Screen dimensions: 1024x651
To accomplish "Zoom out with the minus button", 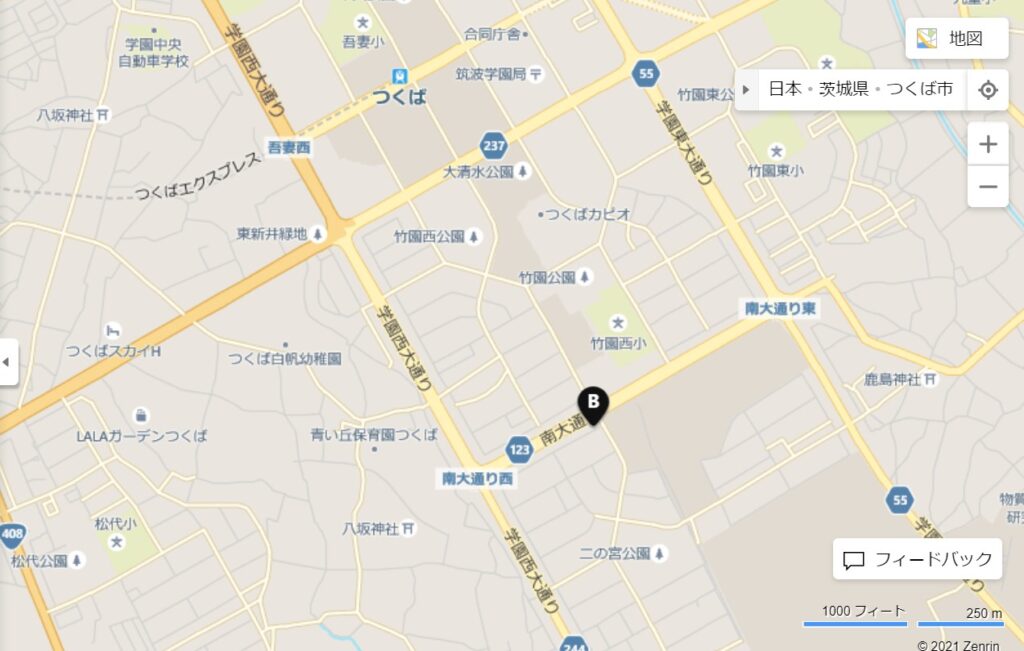I will click(988, 186).
